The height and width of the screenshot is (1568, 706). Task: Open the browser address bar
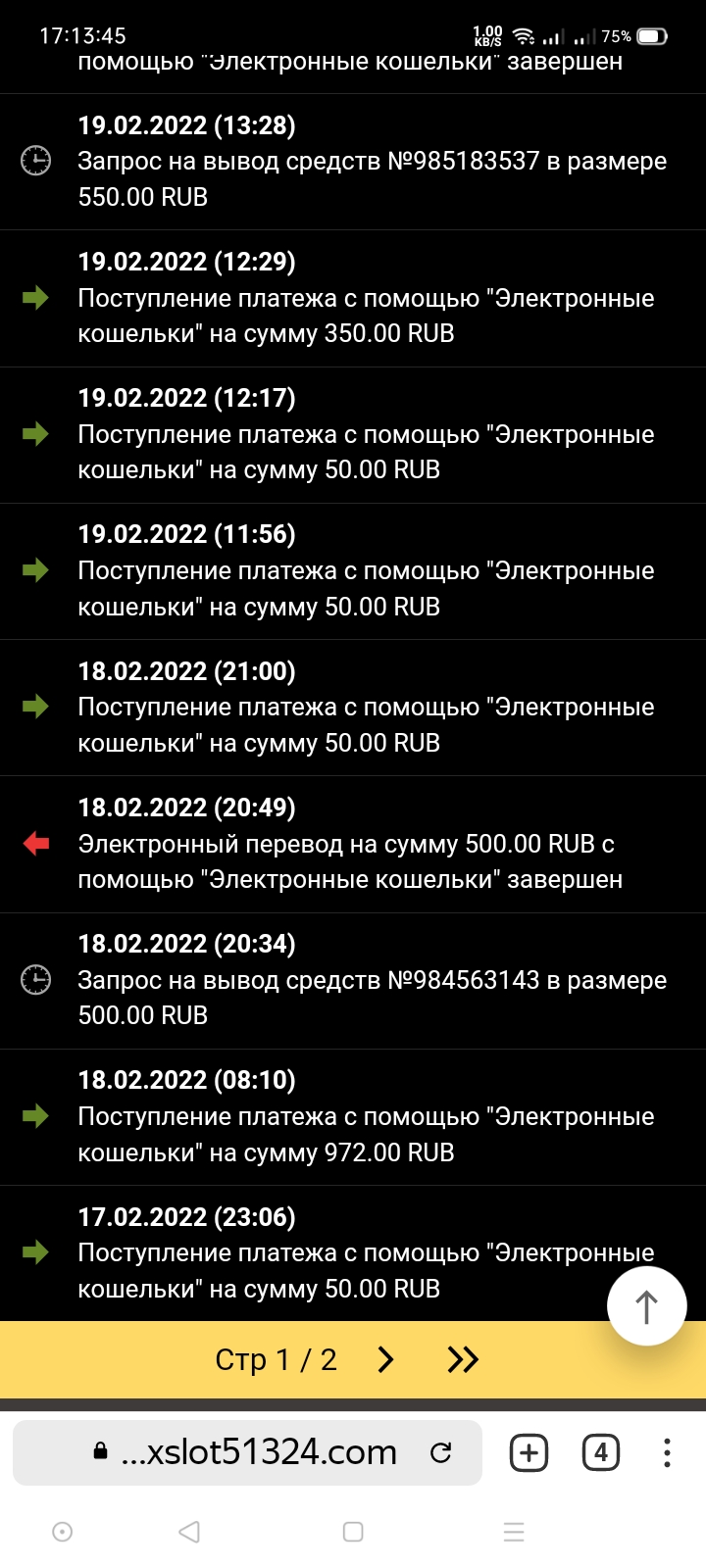click(x=259, y=1452)
